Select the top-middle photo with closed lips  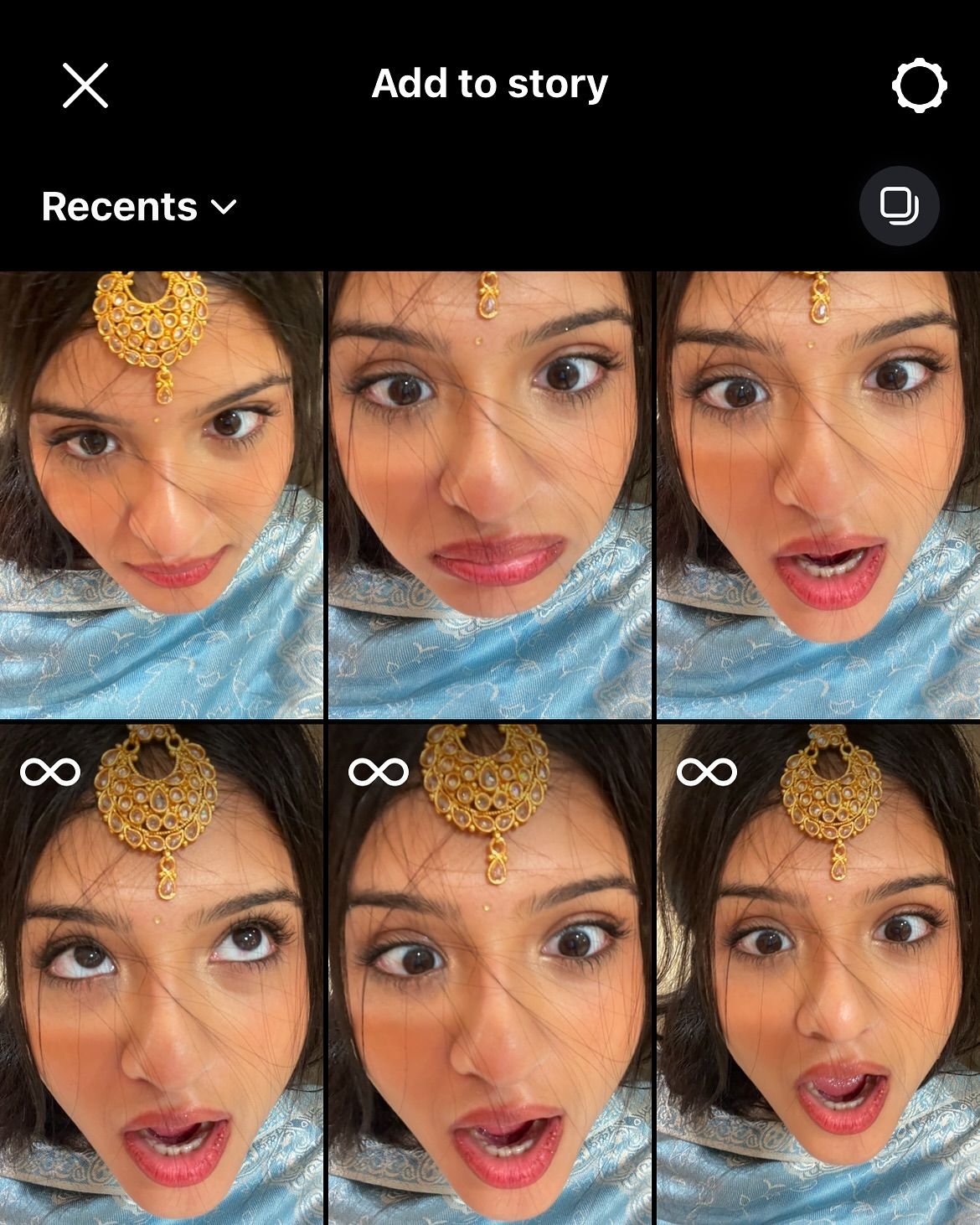[x=489, y=494]
